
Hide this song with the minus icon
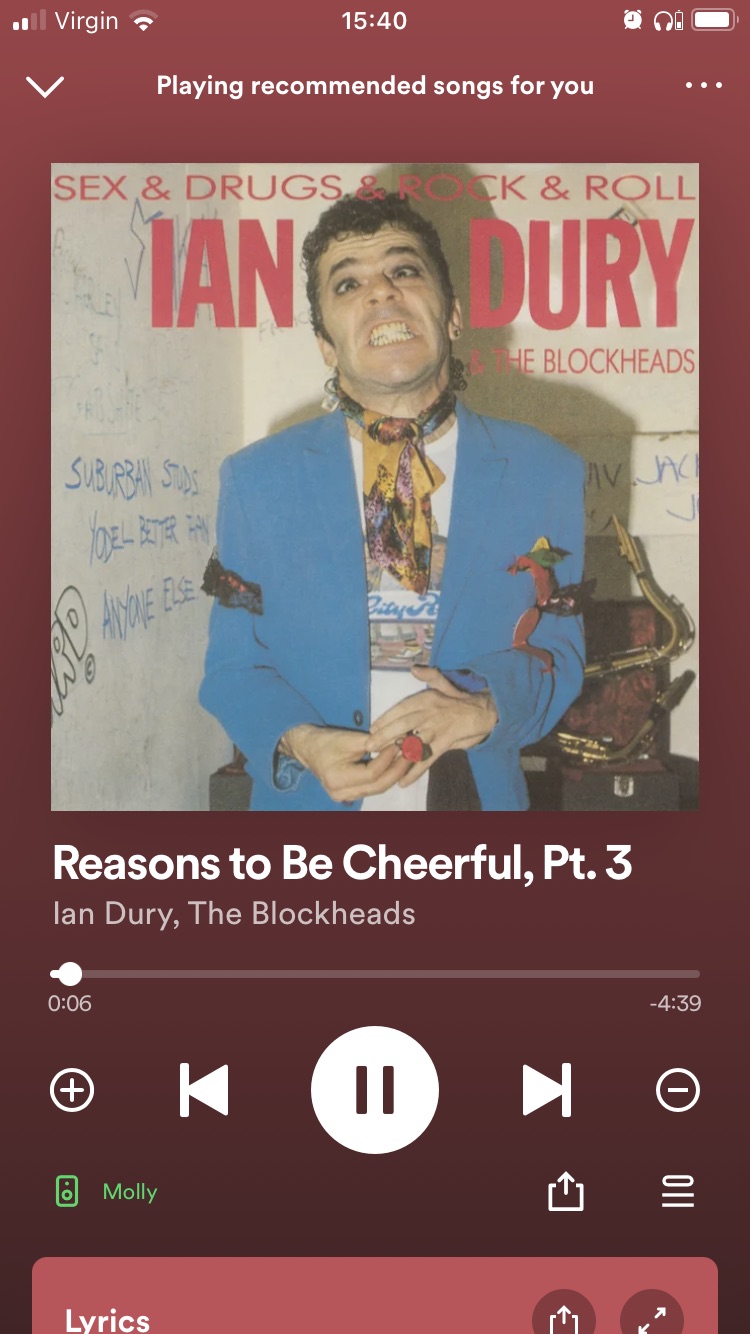coord(678,1090)
